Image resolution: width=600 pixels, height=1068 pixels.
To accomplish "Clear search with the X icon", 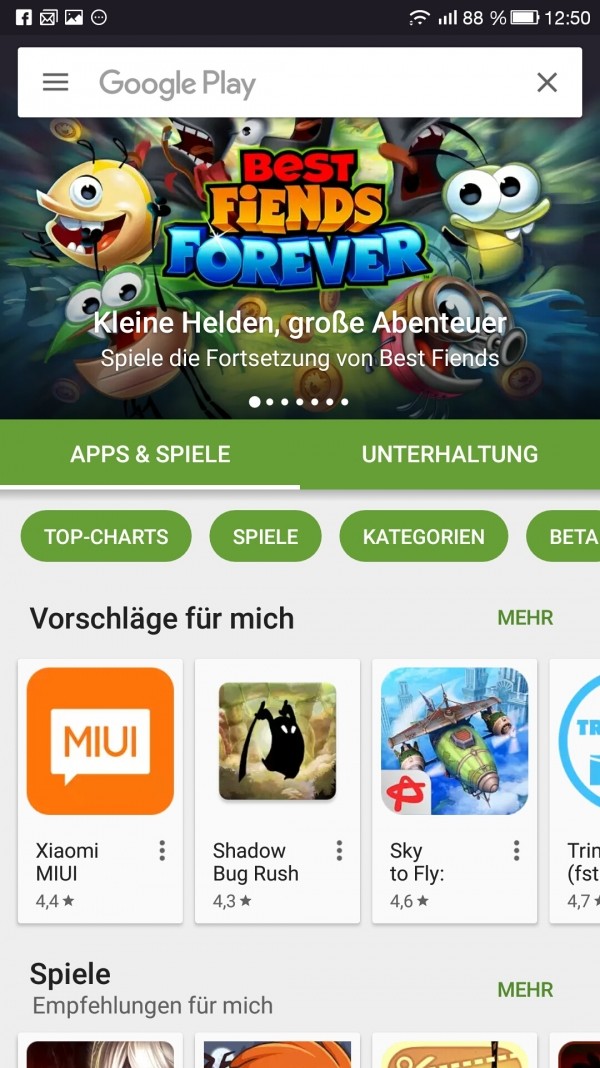I will 547,82.
